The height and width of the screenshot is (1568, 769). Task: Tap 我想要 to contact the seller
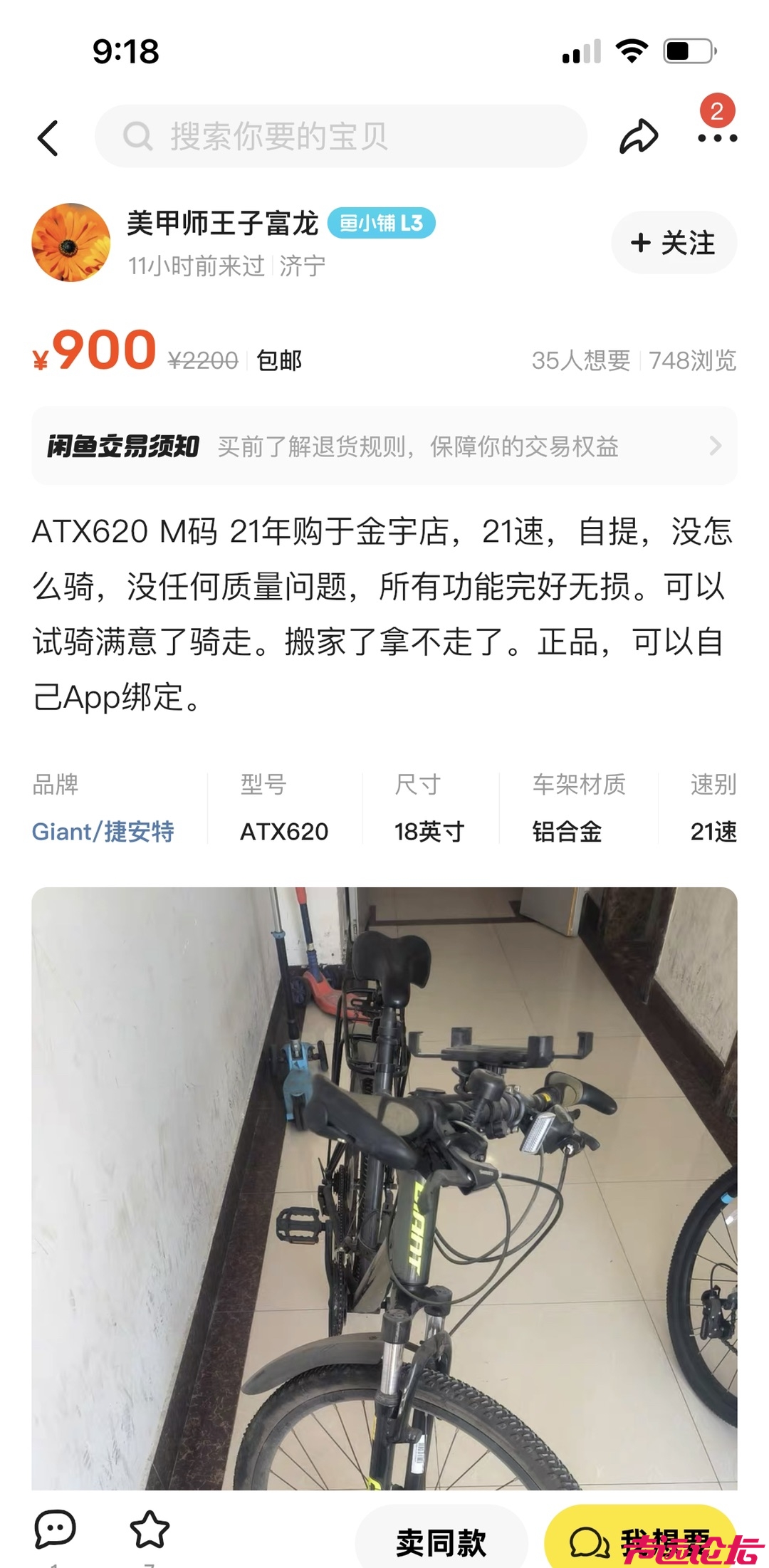pos(641,1540)
